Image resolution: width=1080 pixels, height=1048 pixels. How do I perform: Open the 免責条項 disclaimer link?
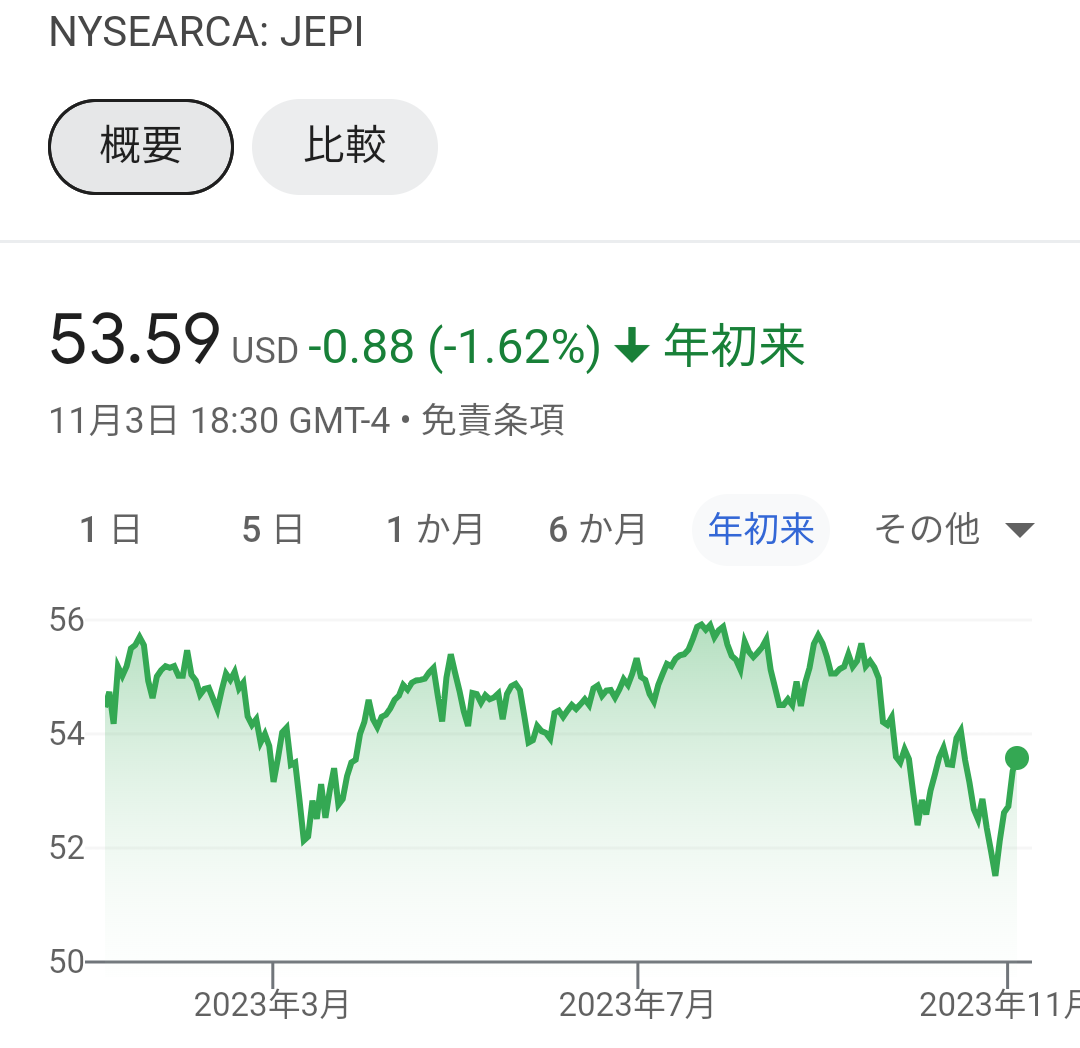(x=493, y=420)
